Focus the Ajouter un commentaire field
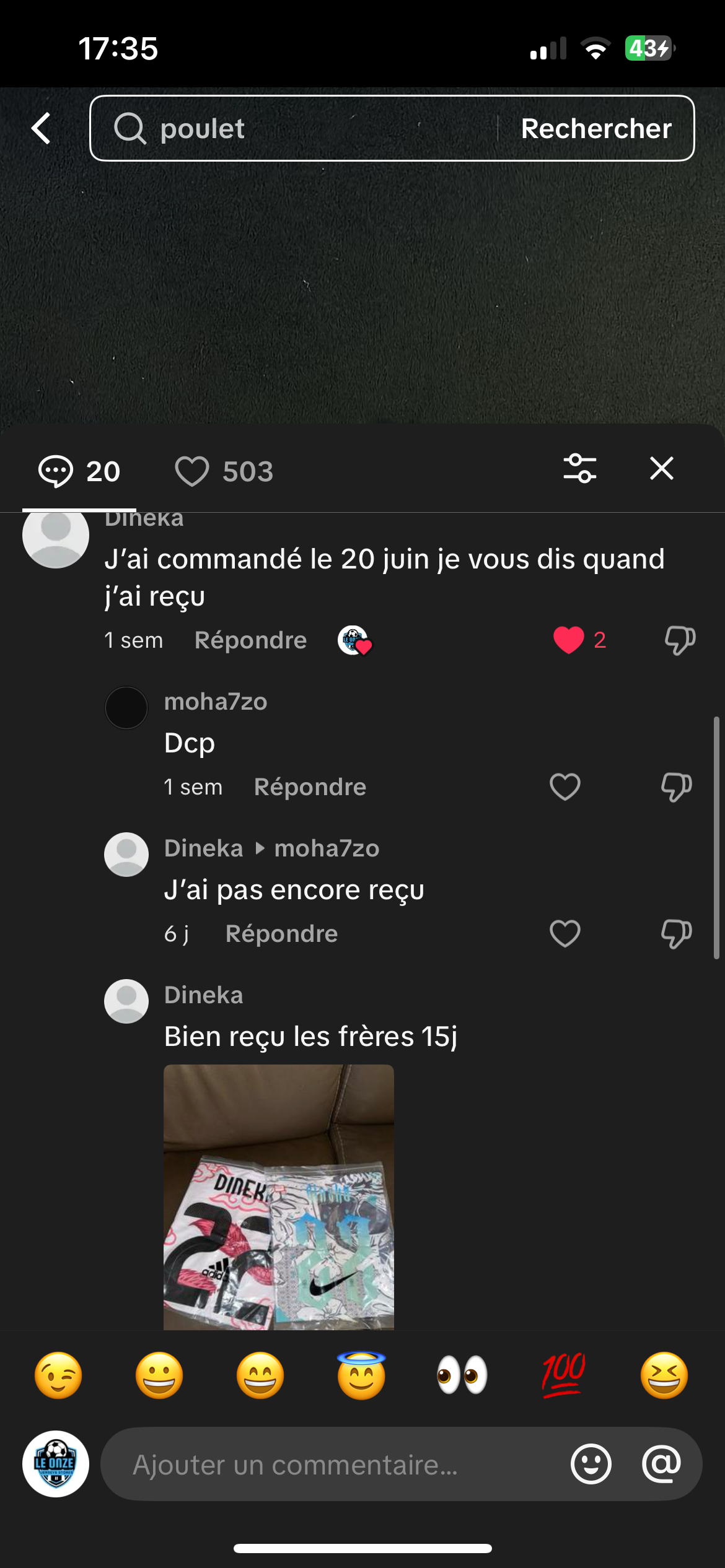Viewport: 725px width, 1568px height. pyautogui.click(x=335, y=1465)
